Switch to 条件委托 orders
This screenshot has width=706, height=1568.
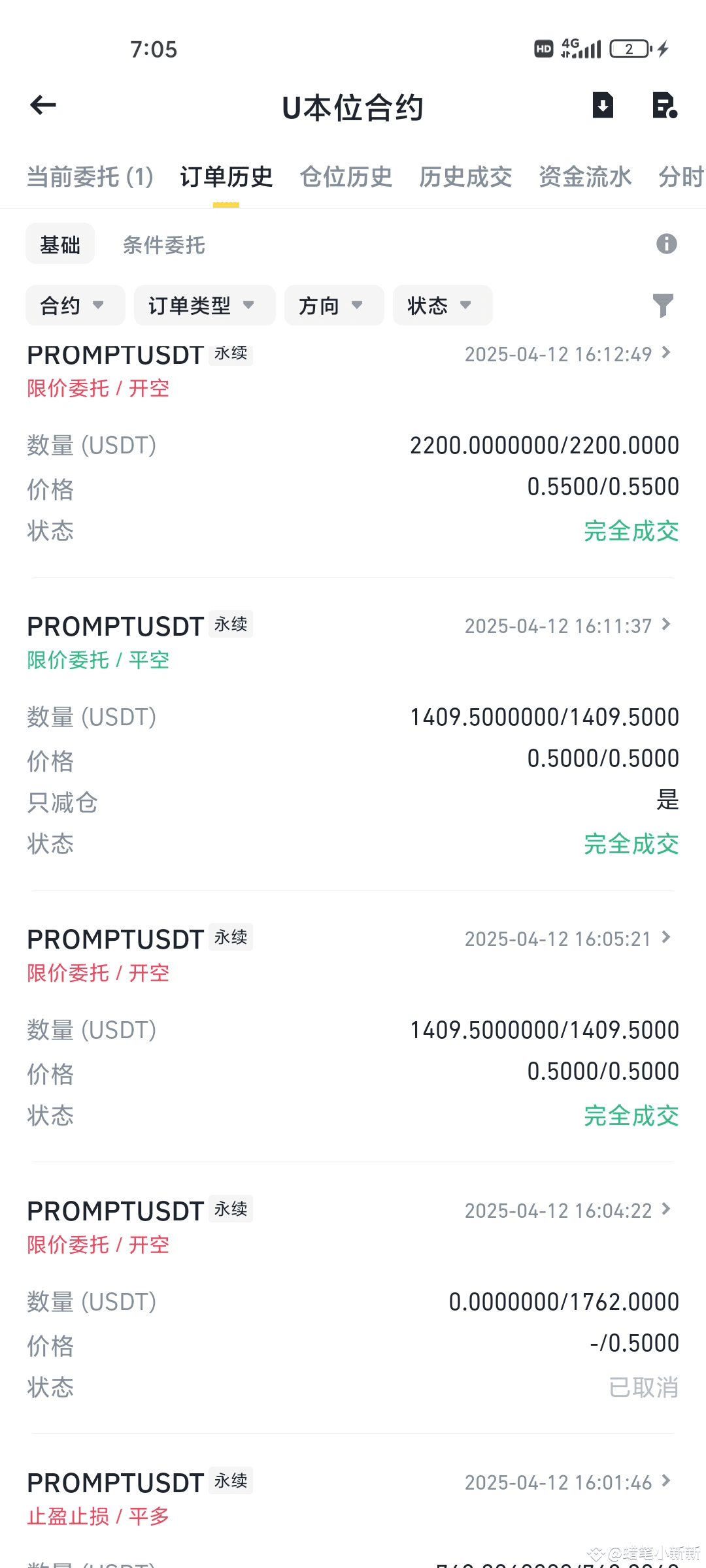(x=163, y=245)
